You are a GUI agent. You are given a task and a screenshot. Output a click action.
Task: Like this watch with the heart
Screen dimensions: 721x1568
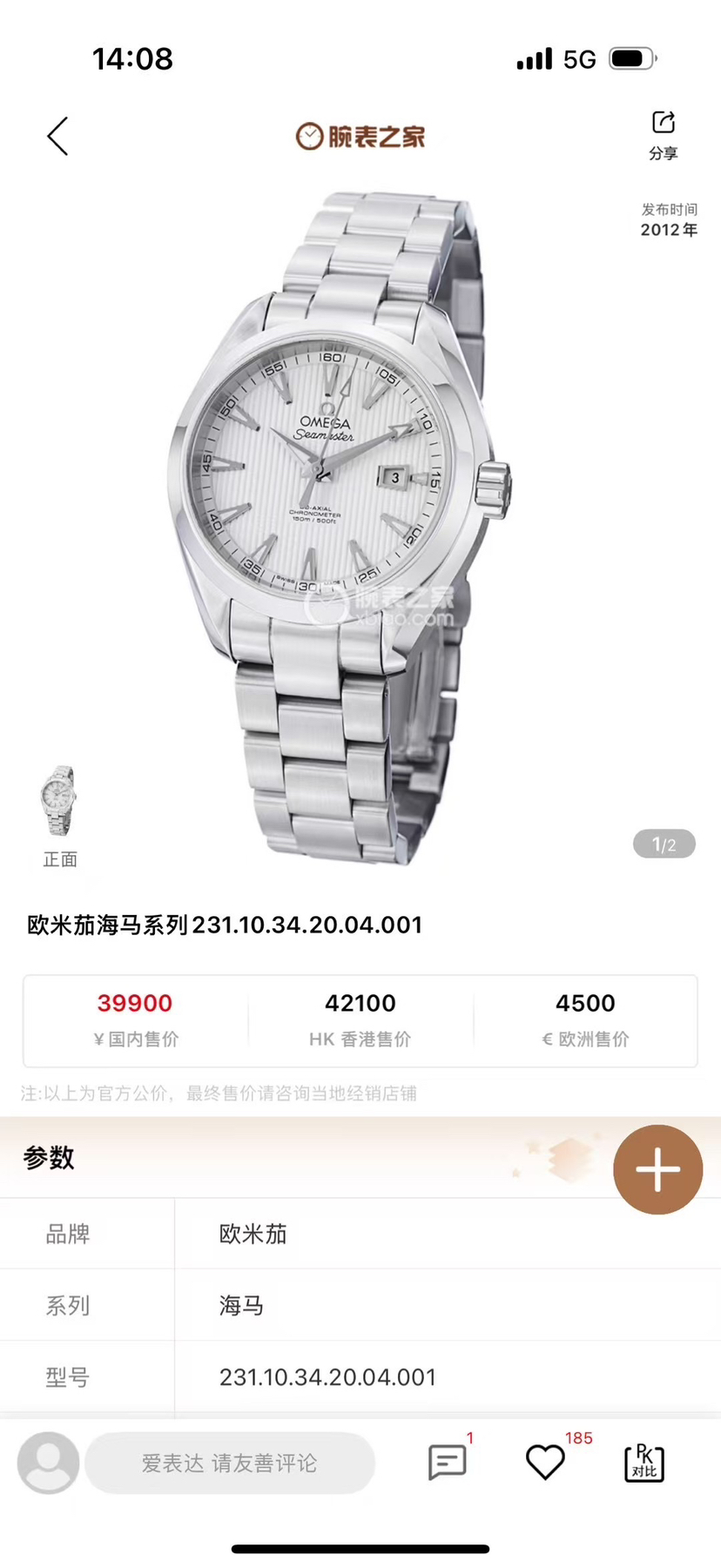click(545, 1463)
